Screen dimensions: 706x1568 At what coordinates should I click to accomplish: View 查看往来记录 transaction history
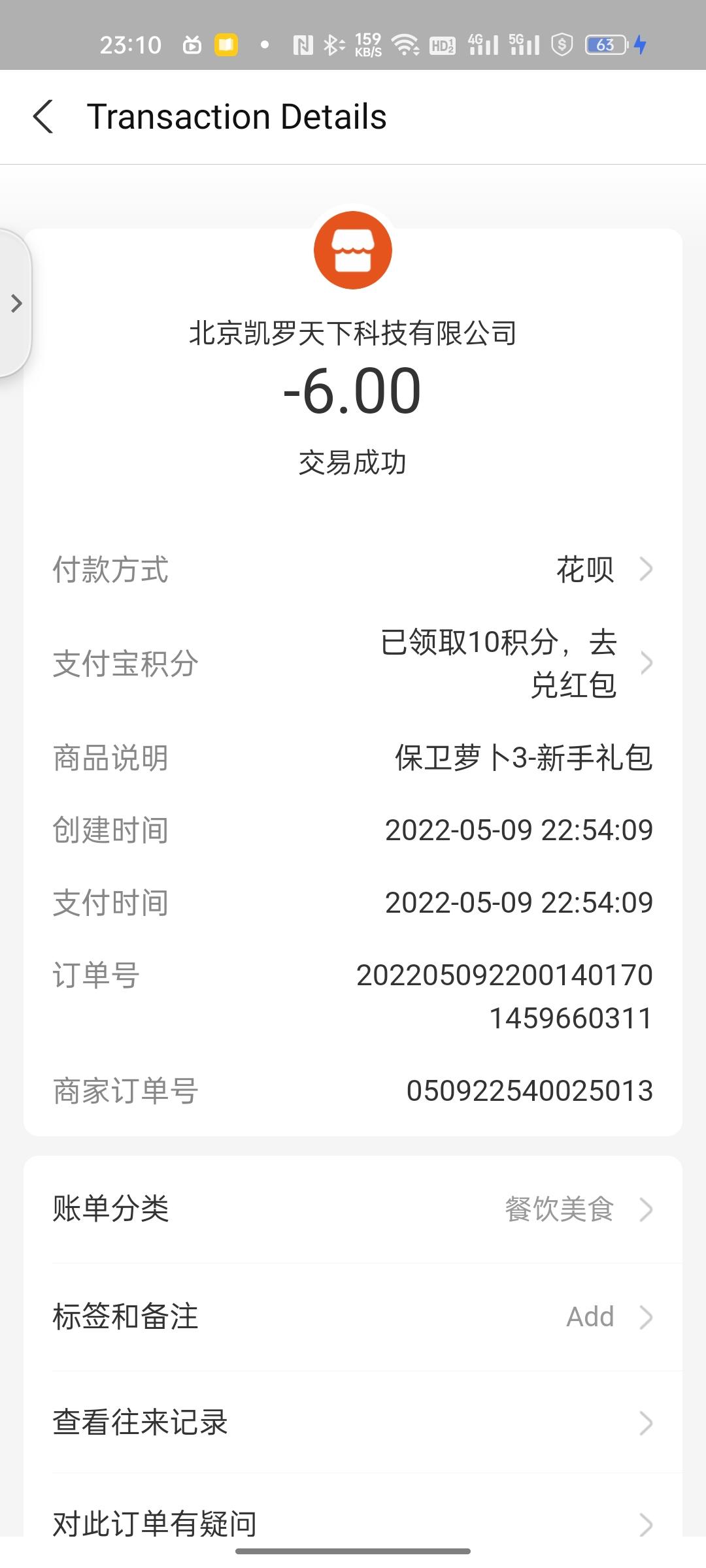353,1422
